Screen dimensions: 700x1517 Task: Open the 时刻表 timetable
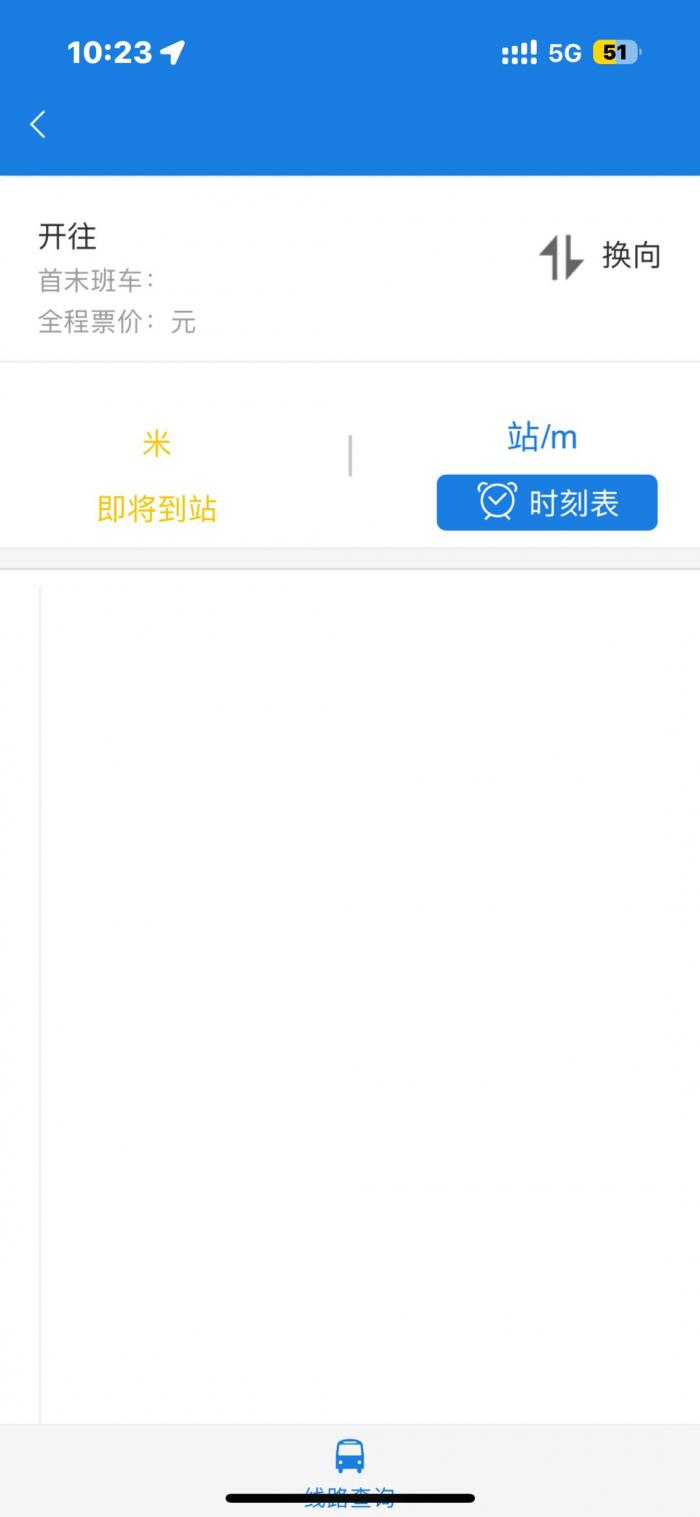(547, 502)
